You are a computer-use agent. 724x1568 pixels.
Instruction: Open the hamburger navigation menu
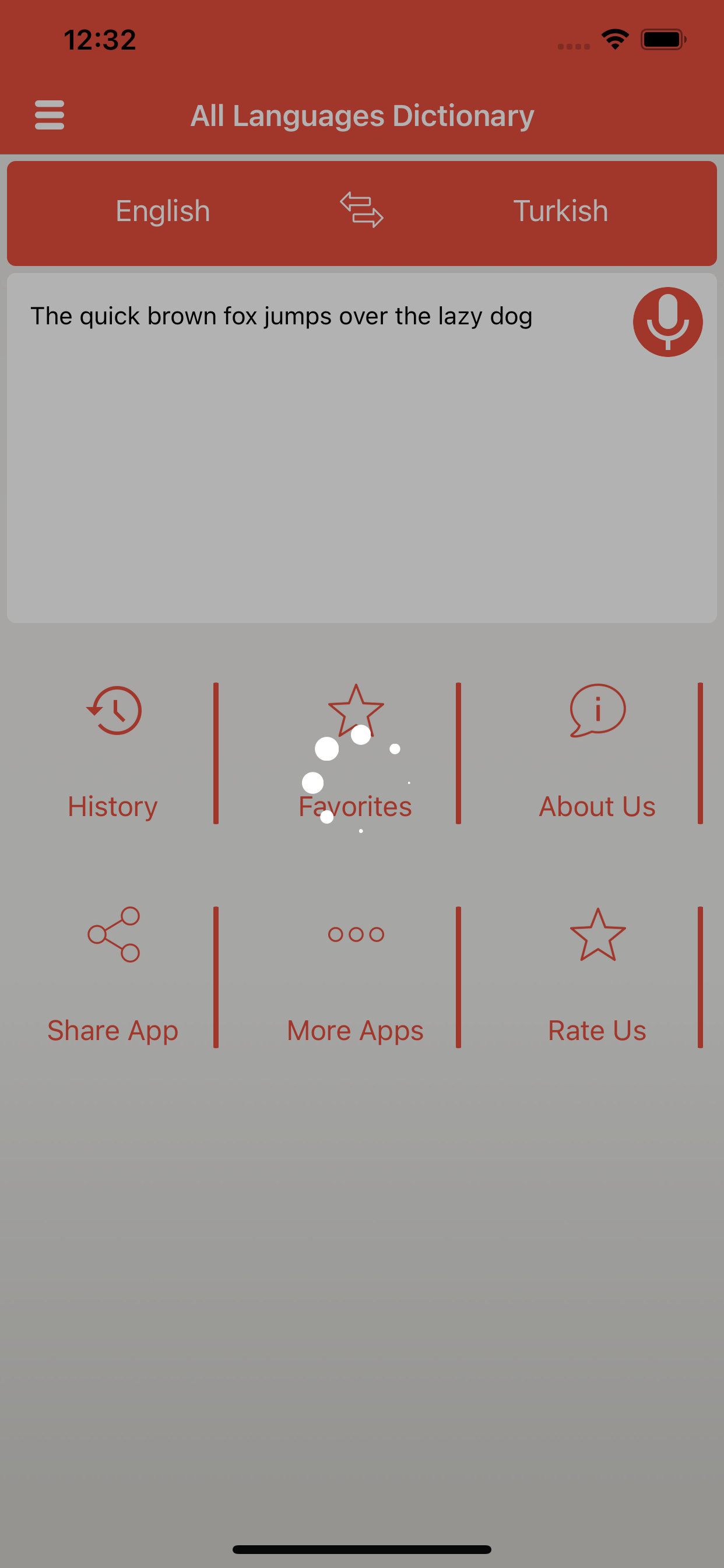click(50, 114)
